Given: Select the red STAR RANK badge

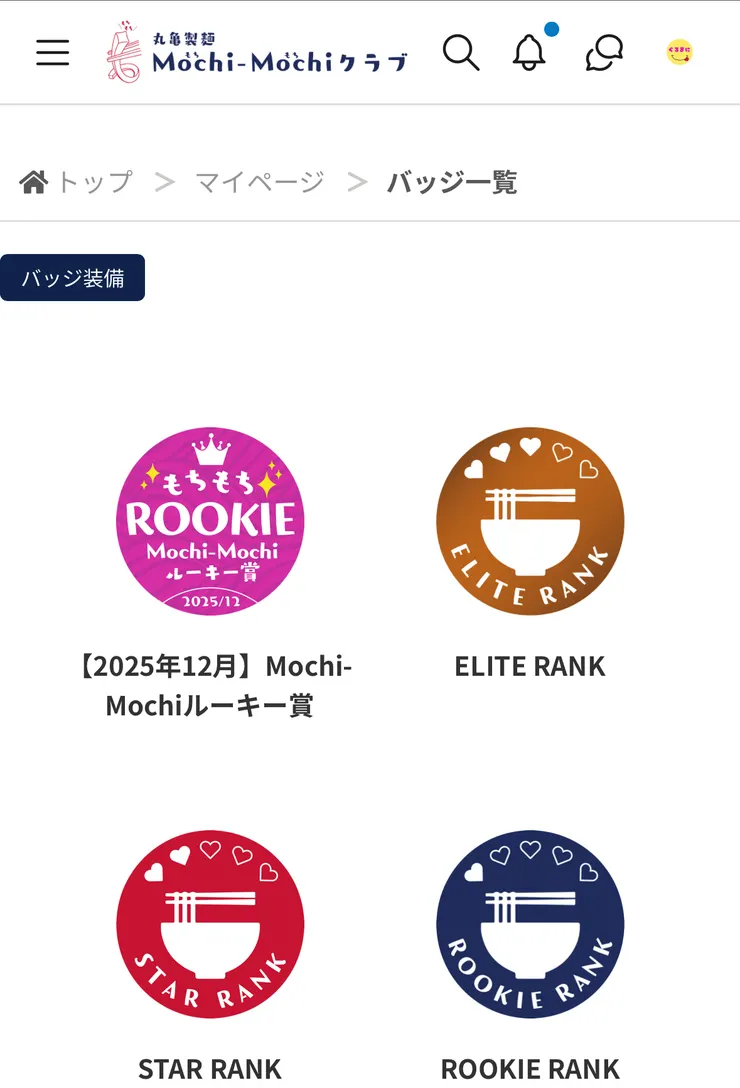Looking at the screenshot, I should (209, 924).
